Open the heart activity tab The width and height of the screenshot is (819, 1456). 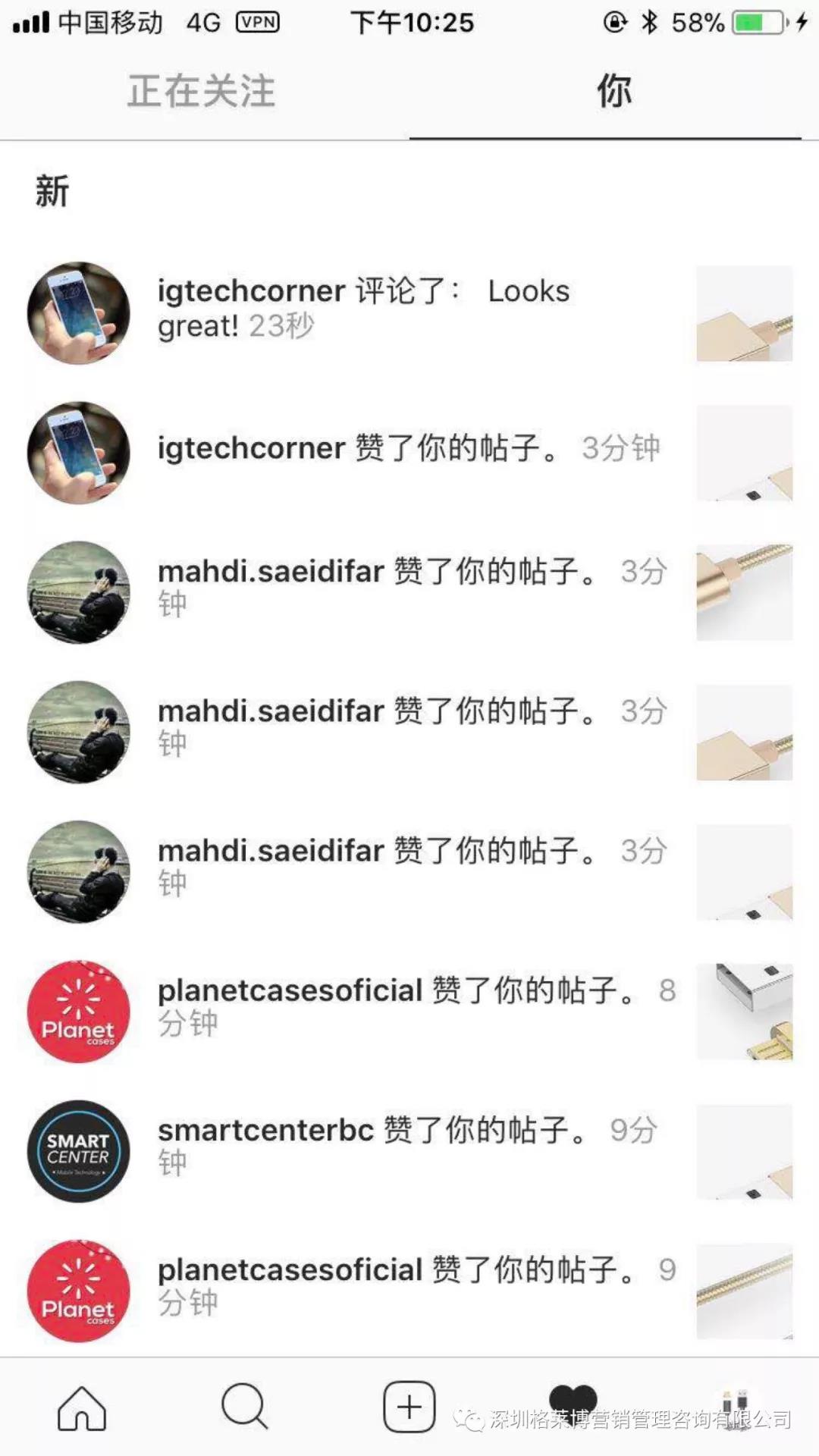coord(573,1403)
